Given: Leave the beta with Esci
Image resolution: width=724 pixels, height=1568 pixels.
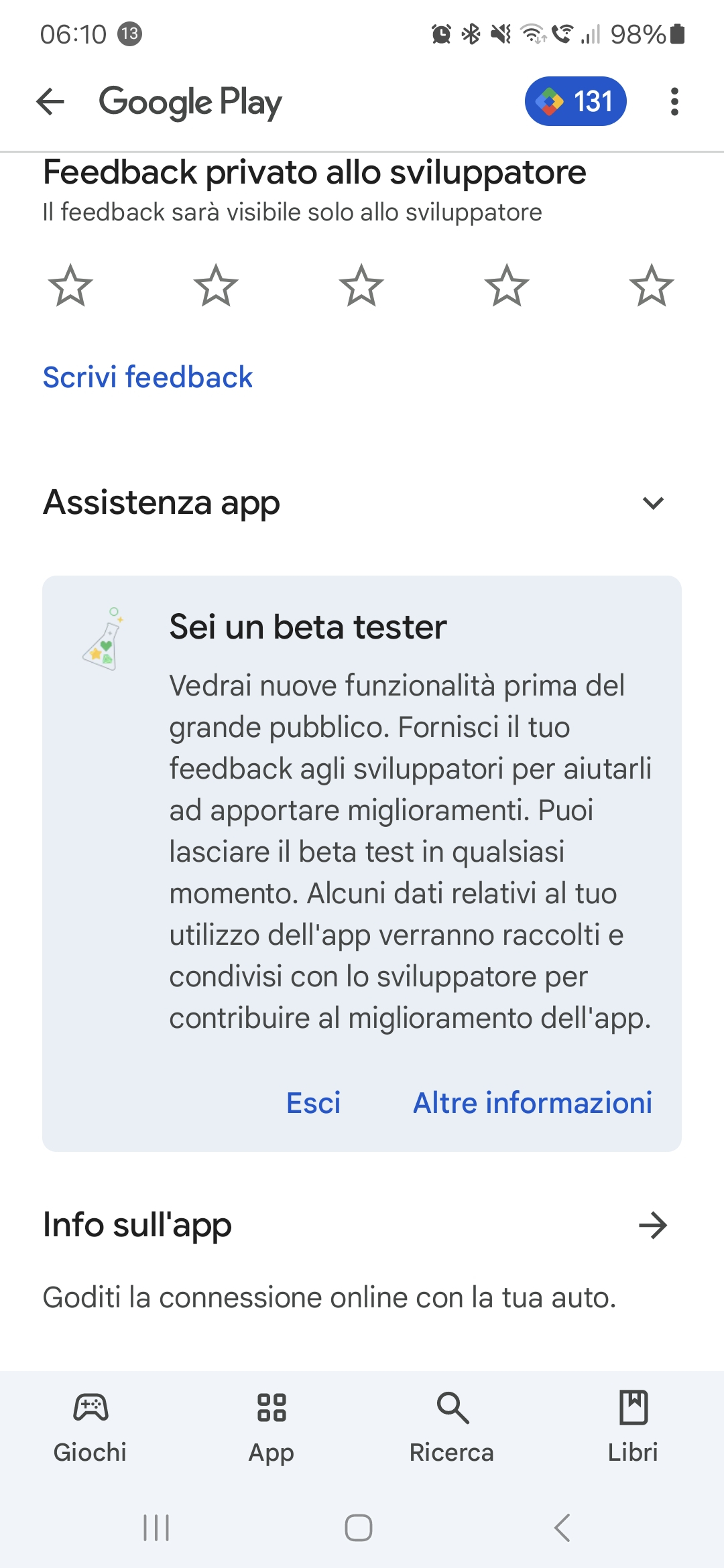Looking at the screenshot, I should pyautogui.click(x=313, y=1103).
